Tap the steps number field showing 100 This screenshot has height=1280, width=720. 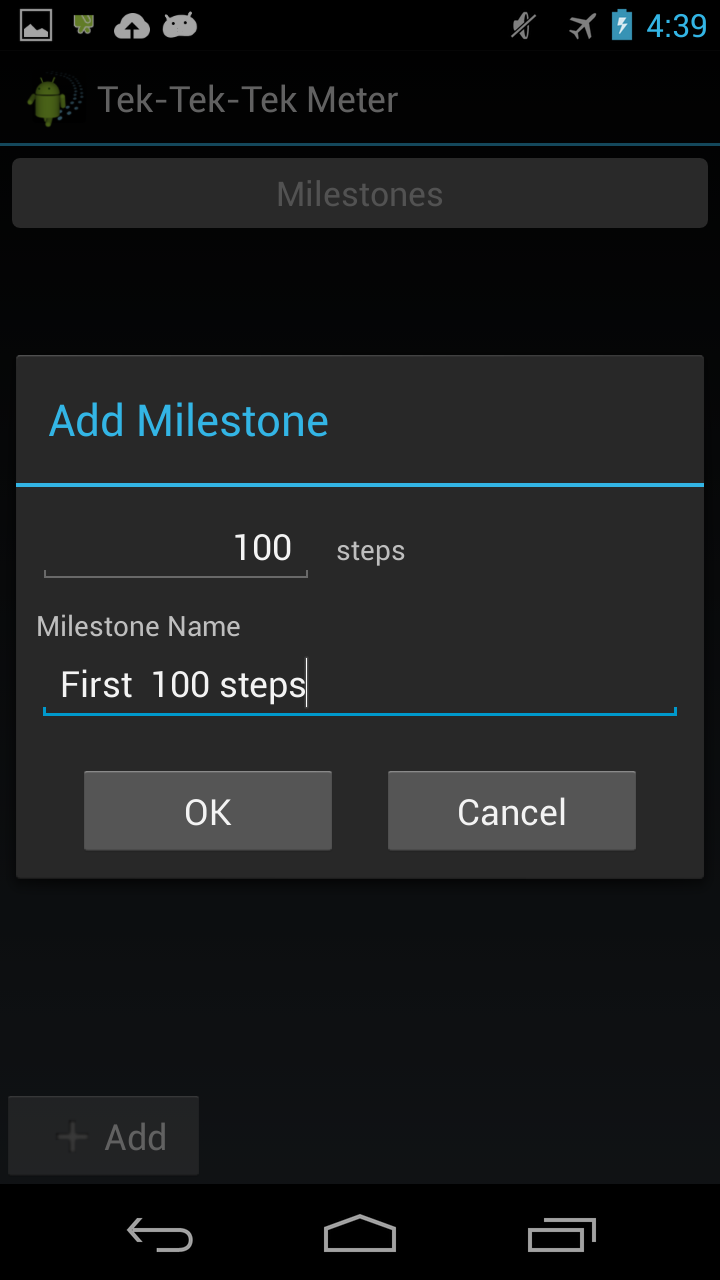[x=176, y=548]
